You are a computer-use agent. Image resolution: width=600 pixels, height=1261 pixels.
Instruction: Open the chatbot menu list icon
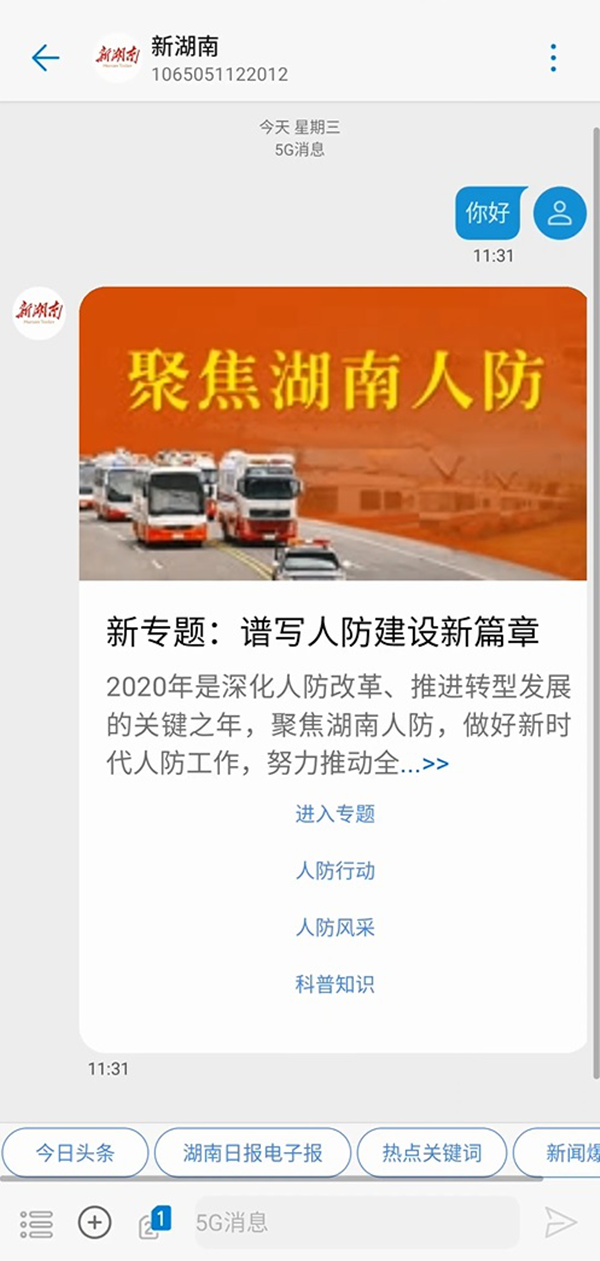pos(36,1222)
